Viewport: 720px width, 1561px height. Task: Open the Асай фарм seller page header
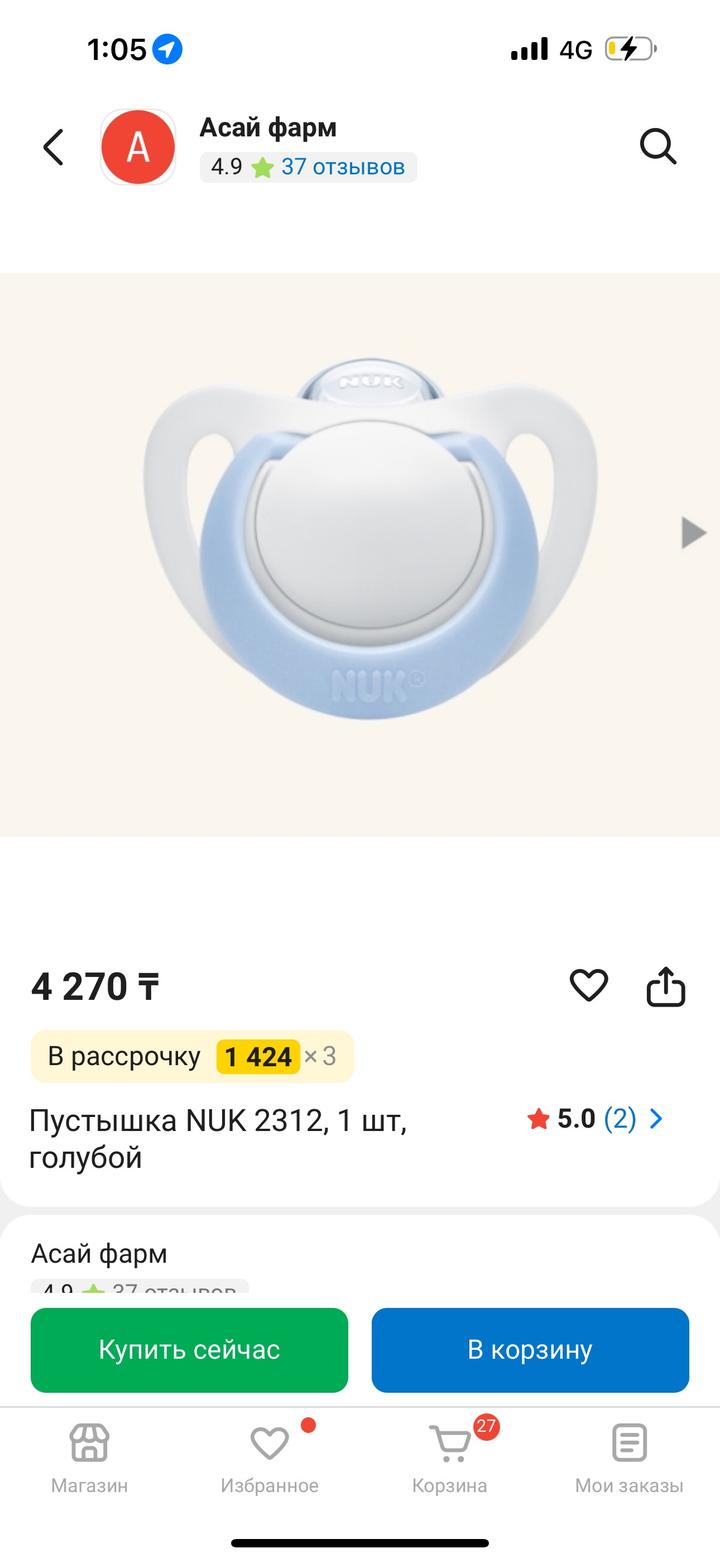click(x=267, y=128)
